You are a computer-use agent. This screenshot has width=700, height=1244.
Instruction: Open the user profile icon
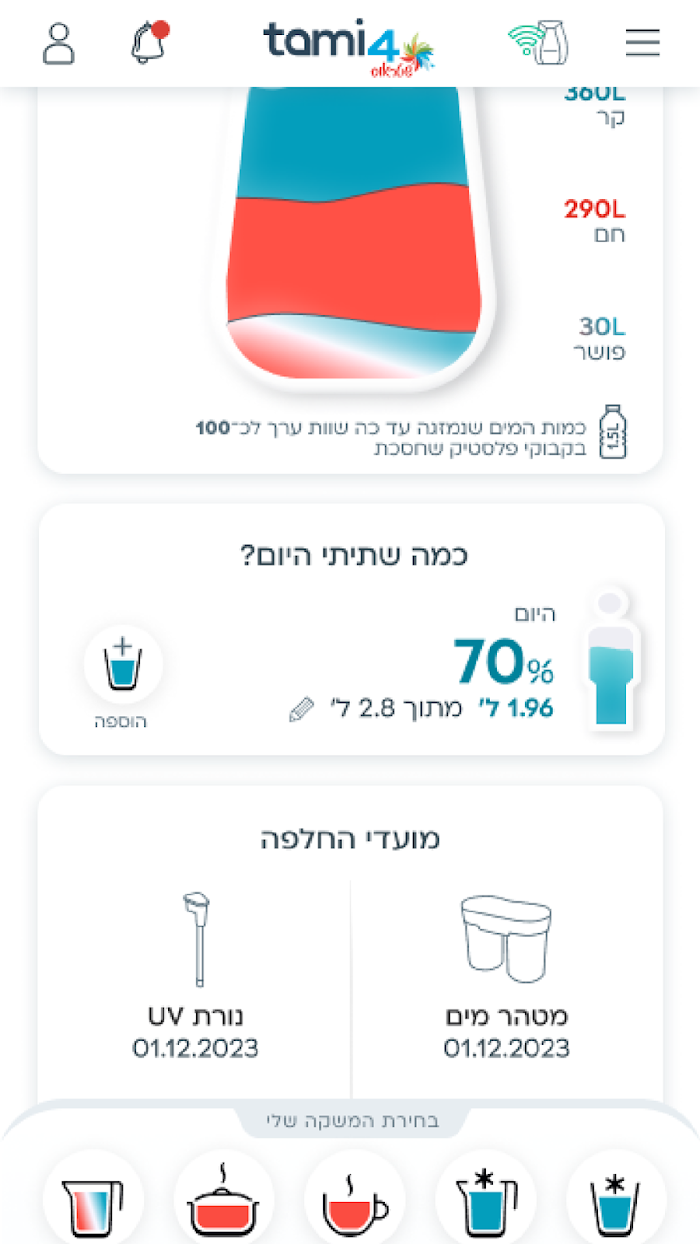click(x=59, y=42)
